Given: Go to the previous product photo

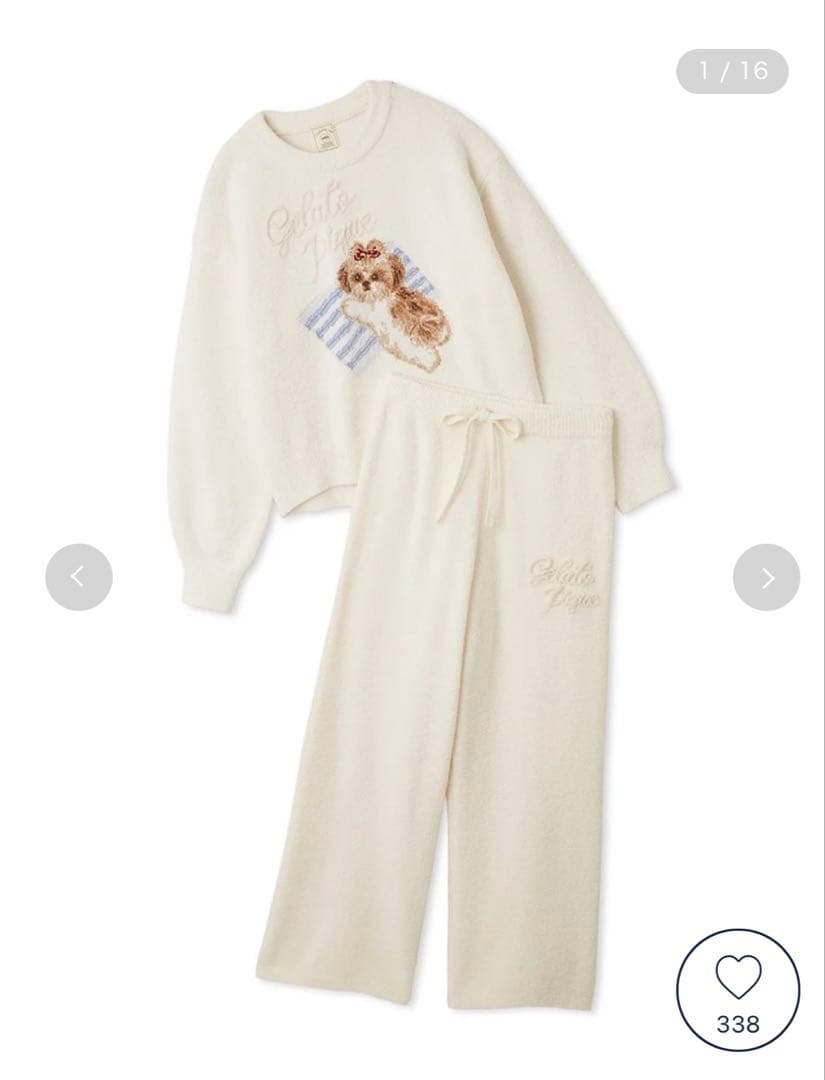Looking at the screenshot, I should pos(78,577).
